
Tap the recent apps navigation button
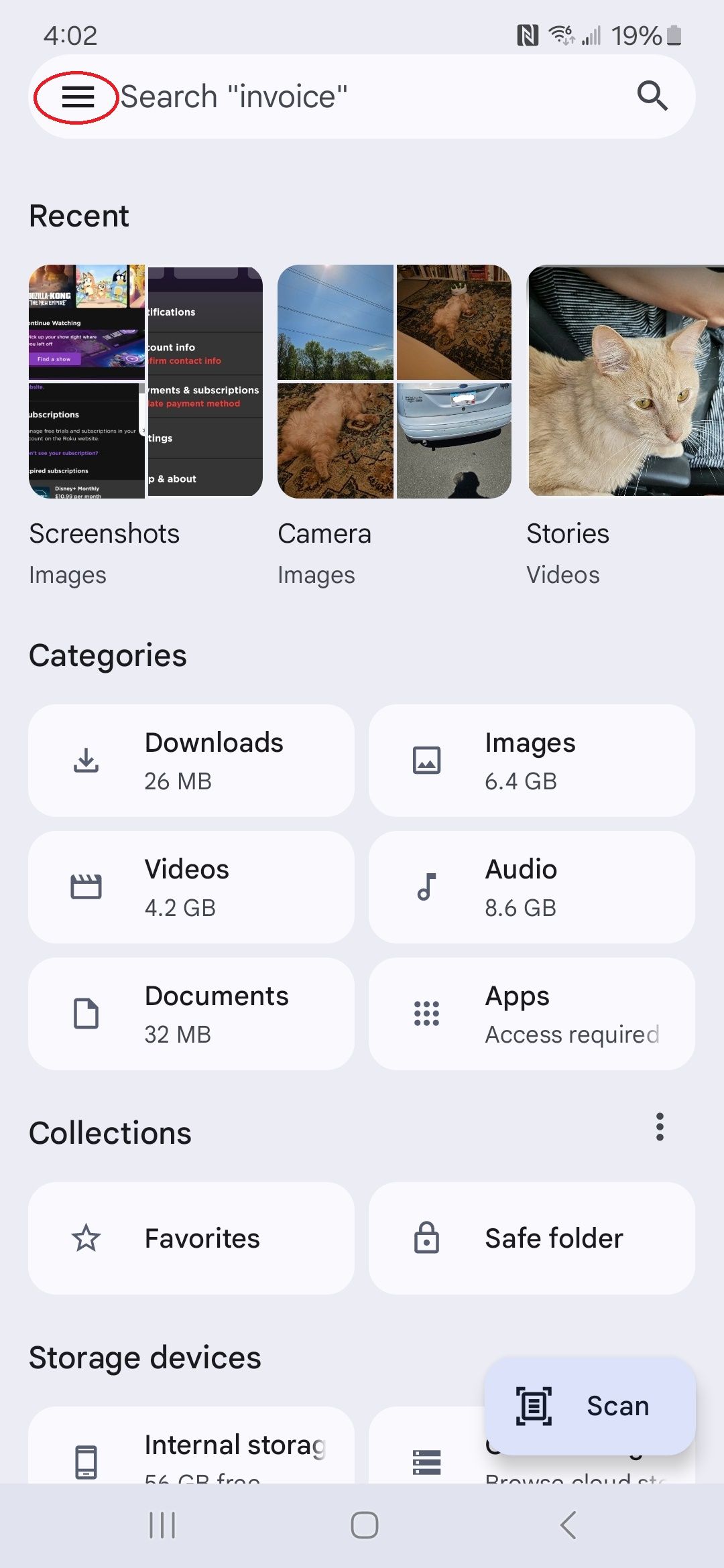tap(161, 1526)
